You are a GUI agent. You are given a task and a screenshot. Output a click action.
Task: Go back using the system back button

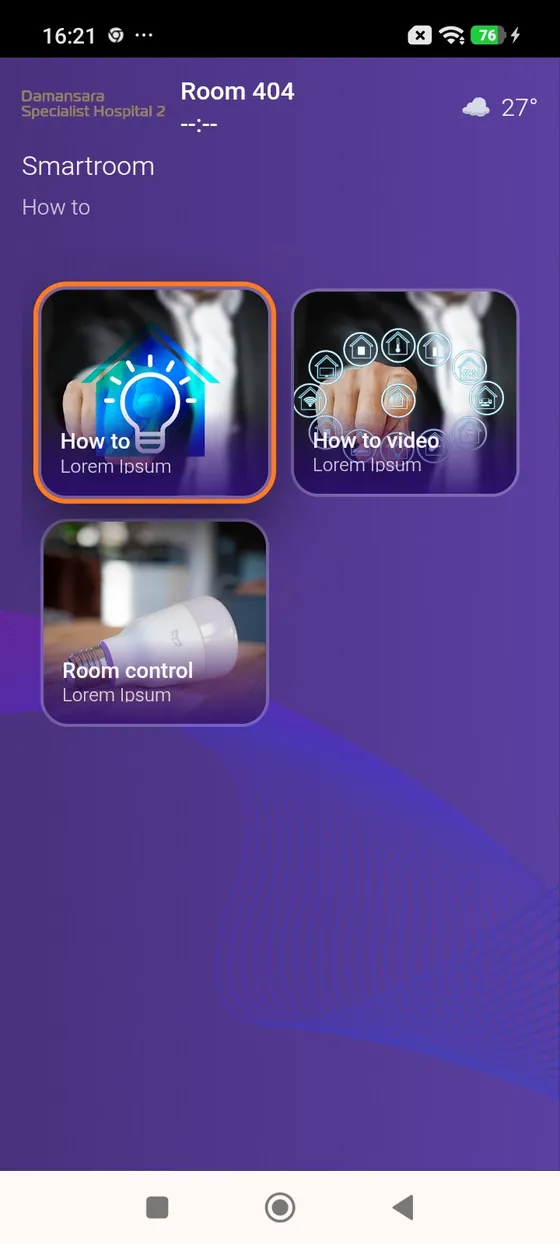point(403,1207)
